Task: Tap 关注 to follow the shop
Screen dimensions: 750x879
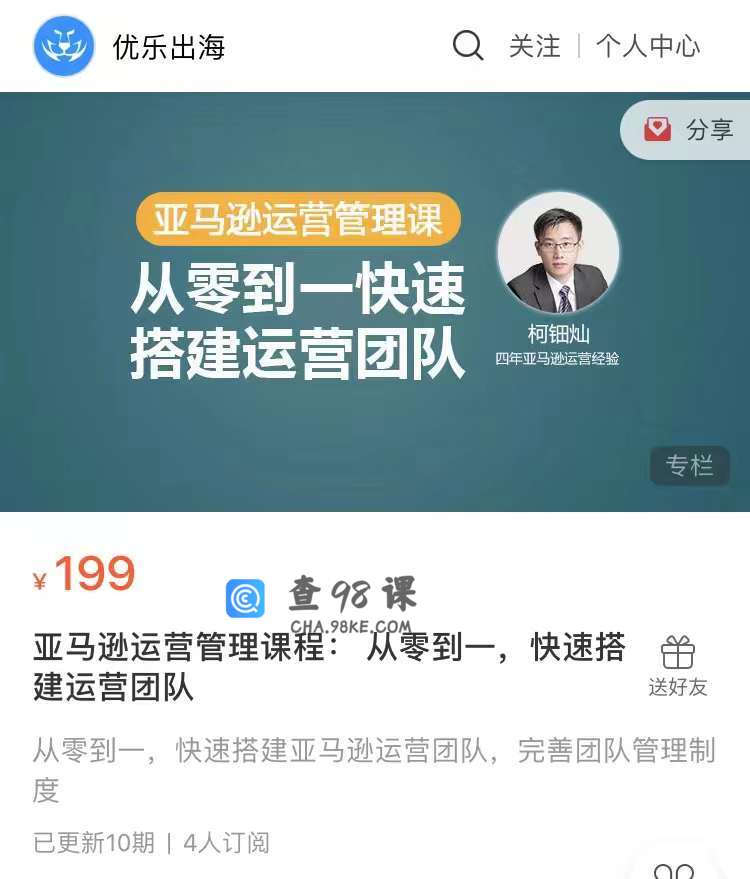Action: tap(535, 46)
